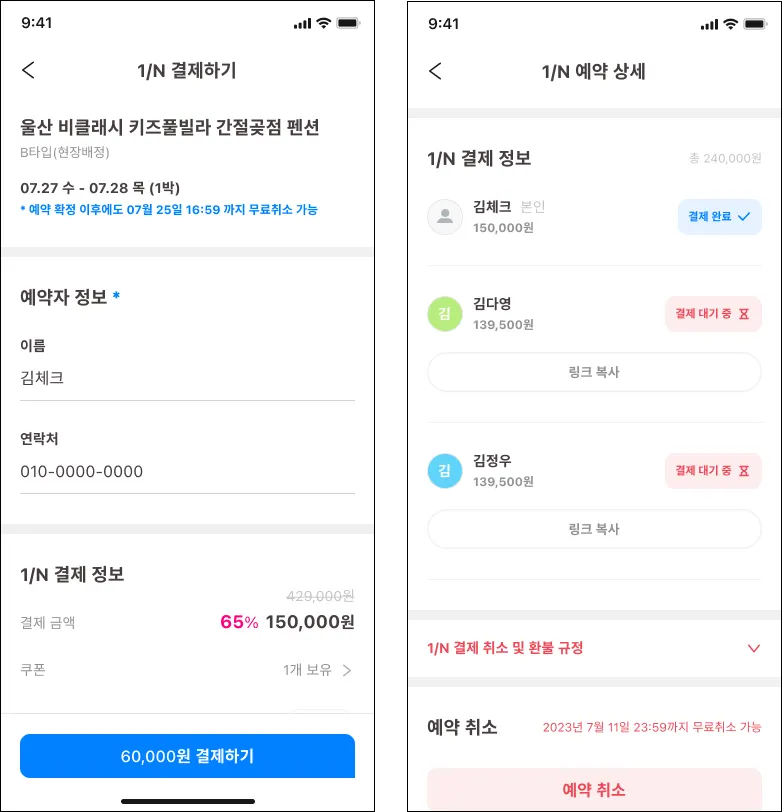Expand 1/N 결제 취소 및 환불 규정
The width and height of the screenshot is (782, 812).
pos(594,648)
